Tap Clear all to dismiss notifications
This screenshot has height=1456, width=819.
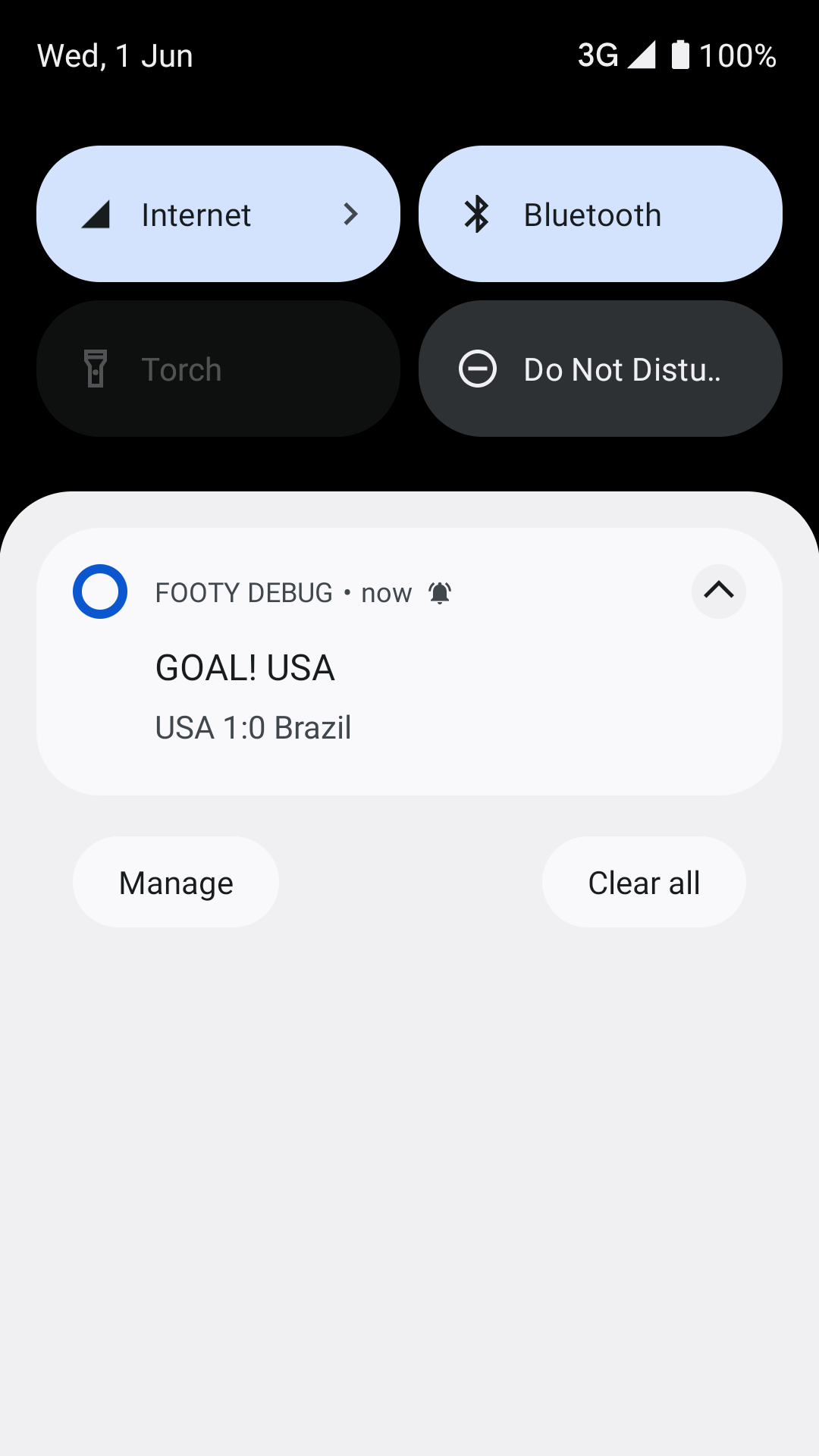point(643,882)
